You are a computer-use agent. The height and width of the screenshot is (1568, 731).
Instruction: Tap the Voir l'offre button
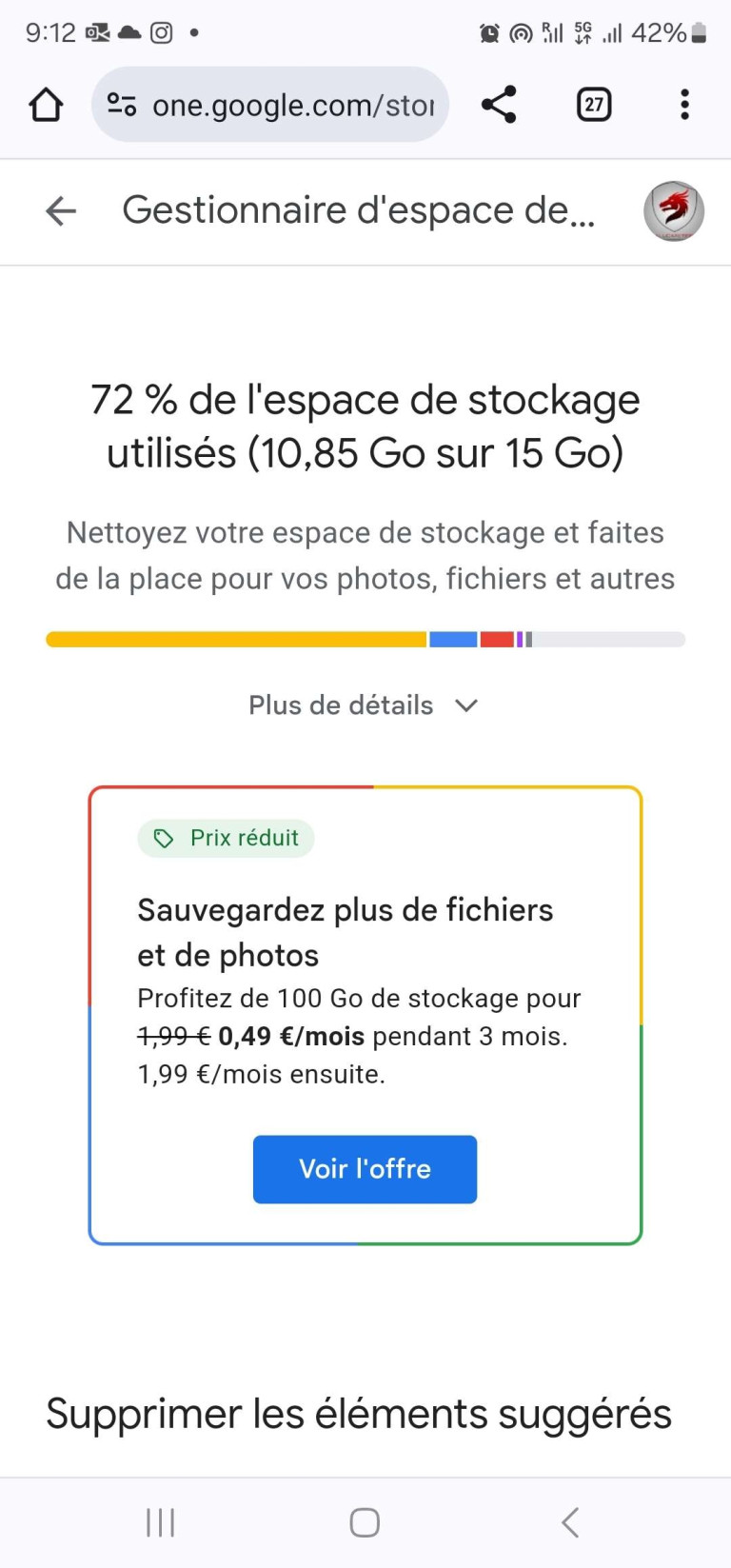pos(365,1169)
